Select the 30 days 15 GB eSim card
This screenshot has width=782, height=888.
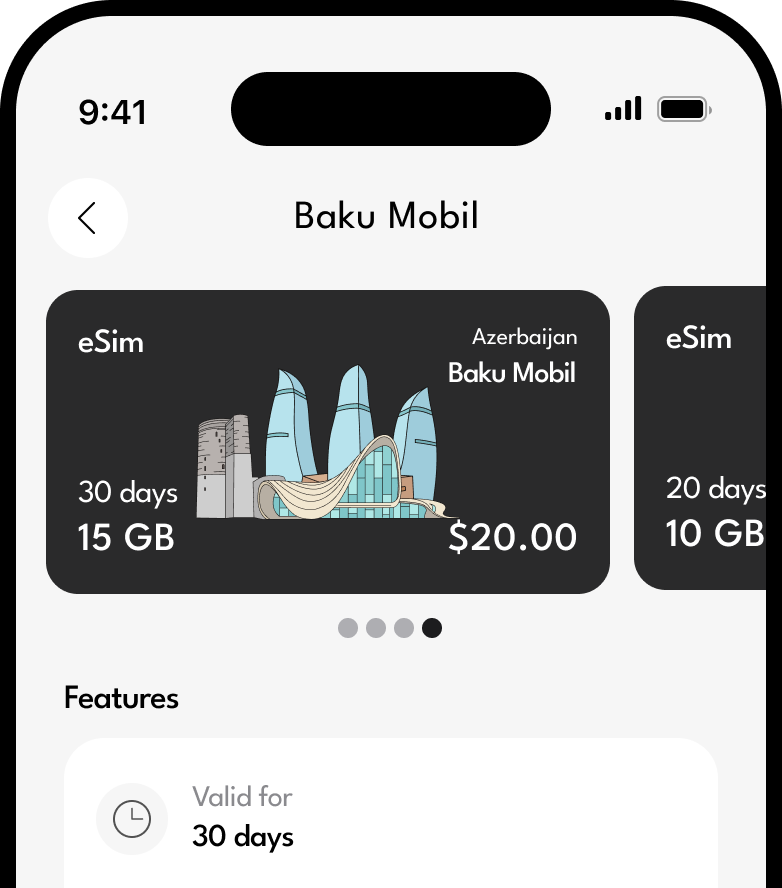point(327,441)
